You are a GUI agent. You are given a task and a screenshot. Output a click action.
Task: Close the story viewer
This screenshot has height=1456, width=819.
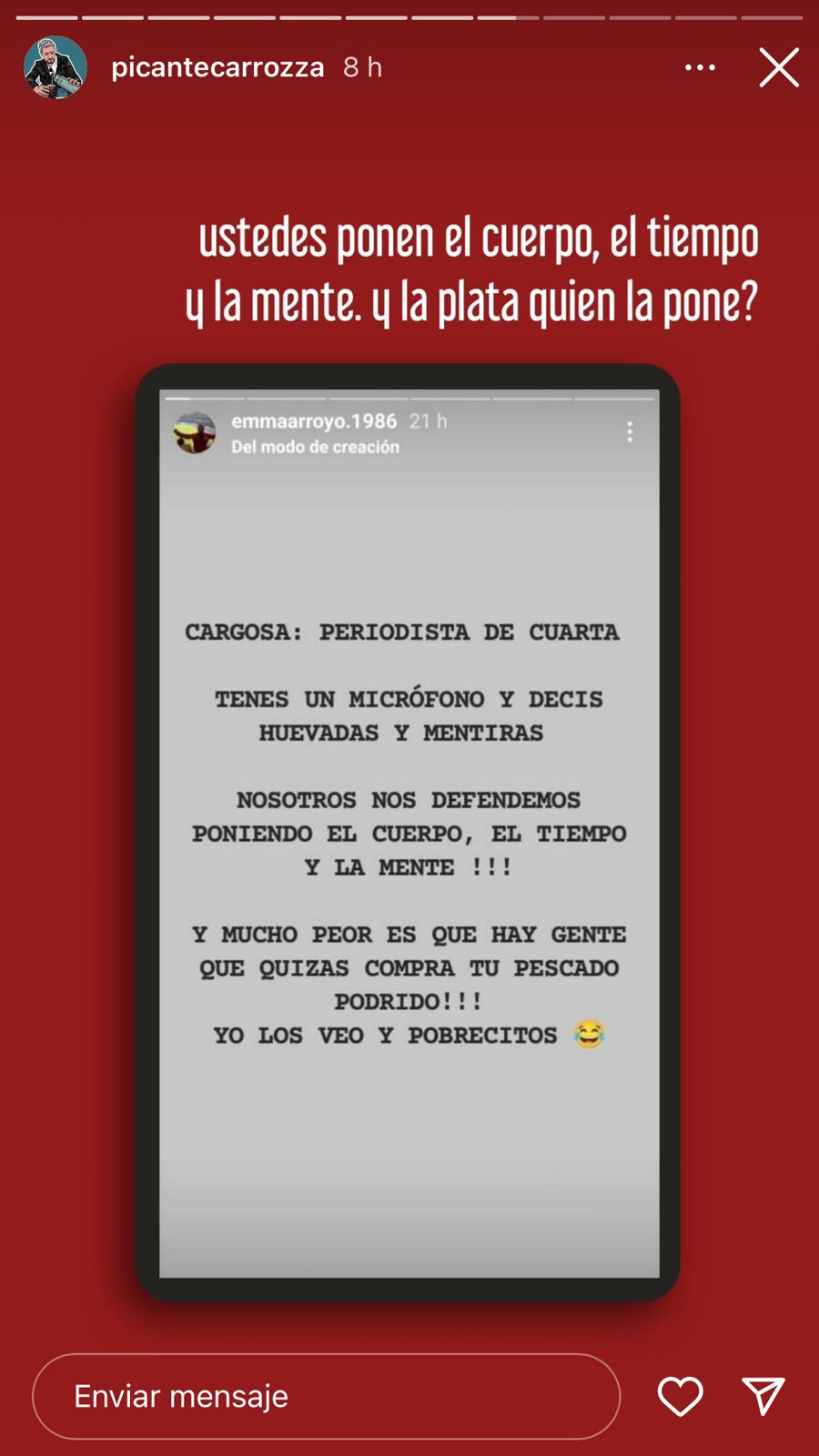coord(779,67)
